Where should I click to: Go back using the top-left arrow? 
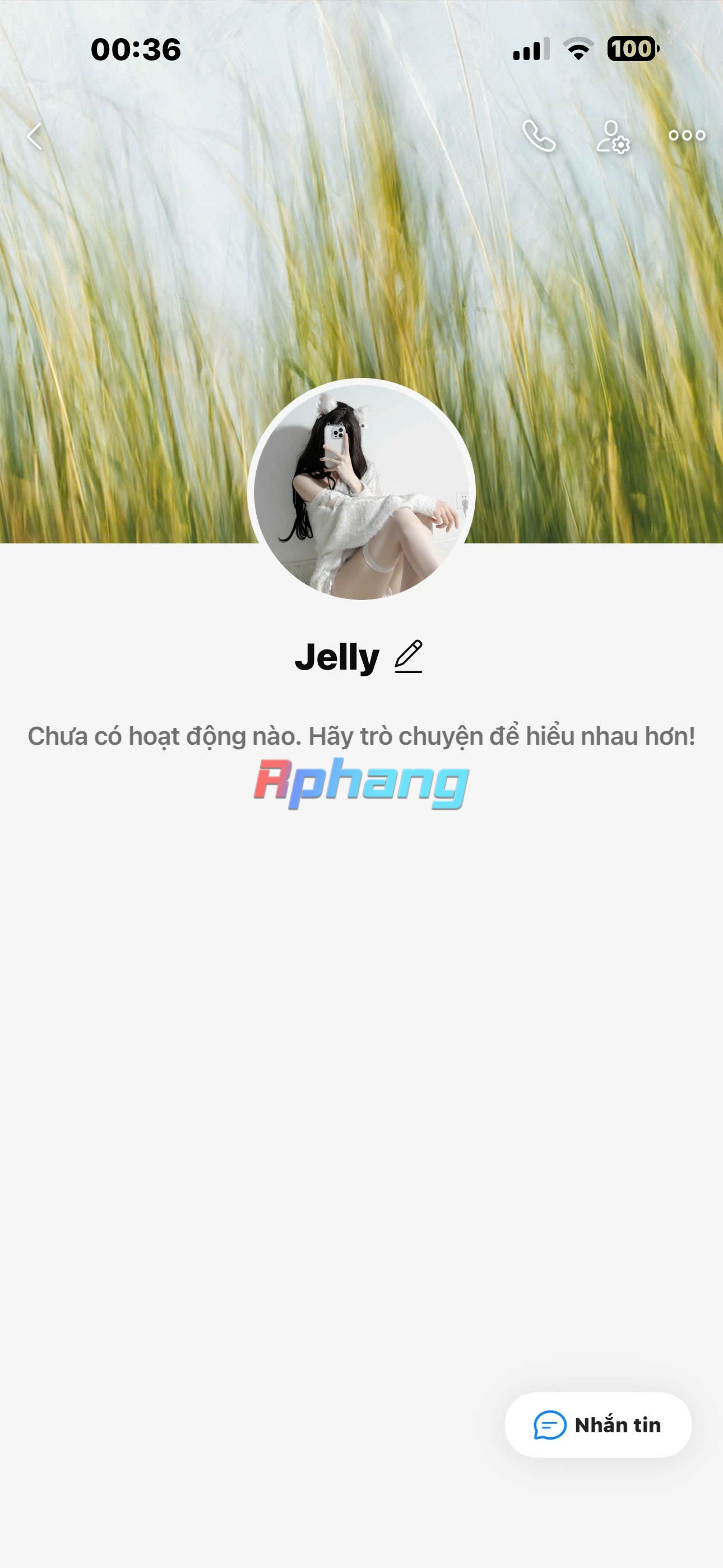click(x=34, y=136)
